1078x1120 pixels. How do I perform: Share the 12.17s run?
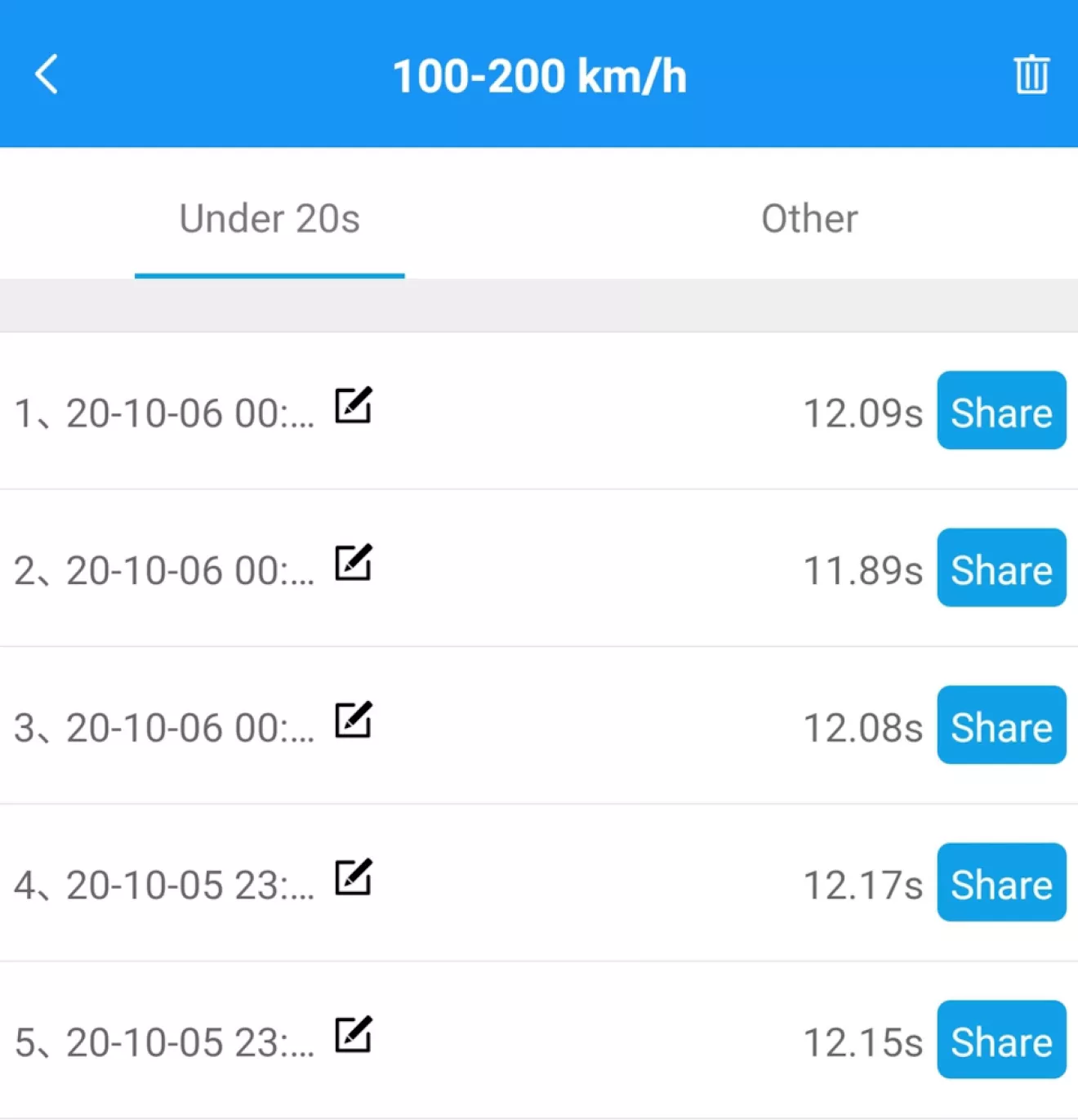pyautogui.click(x=1001, y=882)
